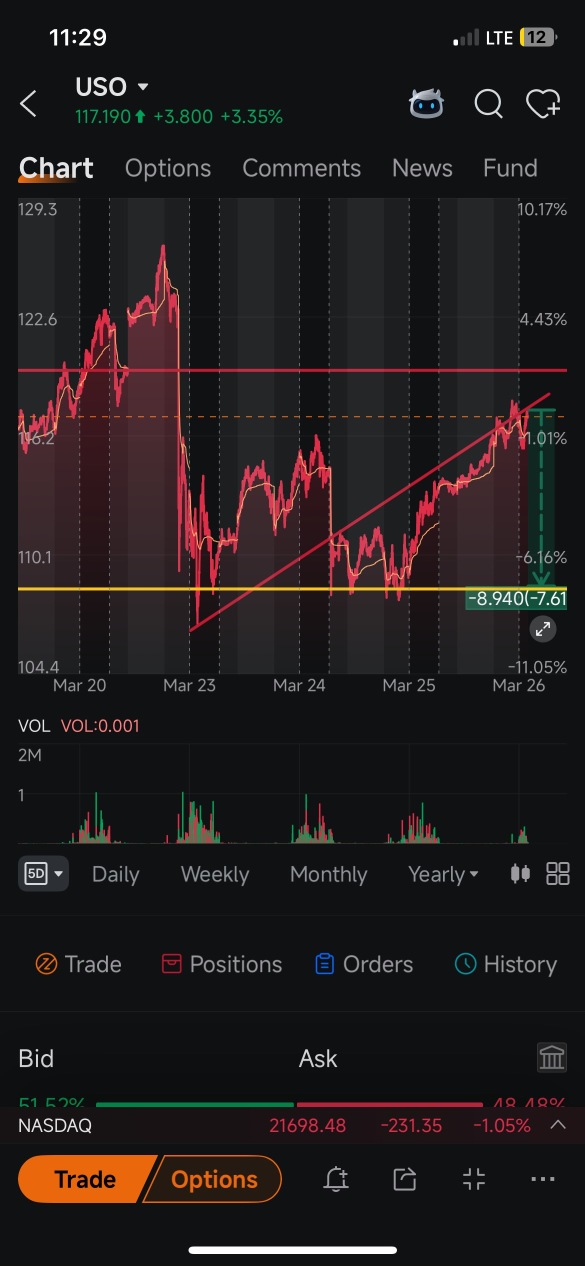Image resolution: width=585 pixels, height=1266 pixels.
Task: Go back using the top-left arrow
Action: (x=29, y=103)
